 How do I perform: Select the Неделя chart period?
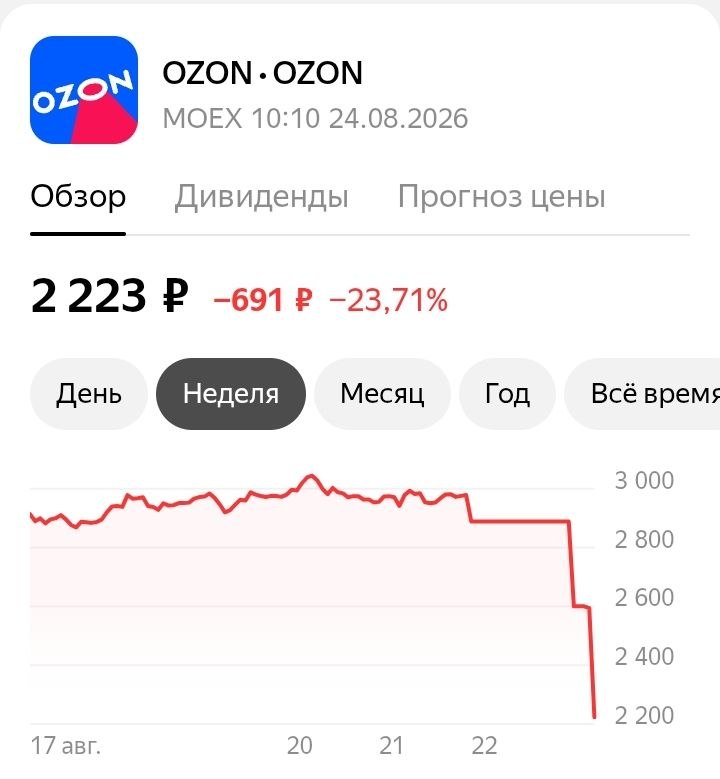231,393
